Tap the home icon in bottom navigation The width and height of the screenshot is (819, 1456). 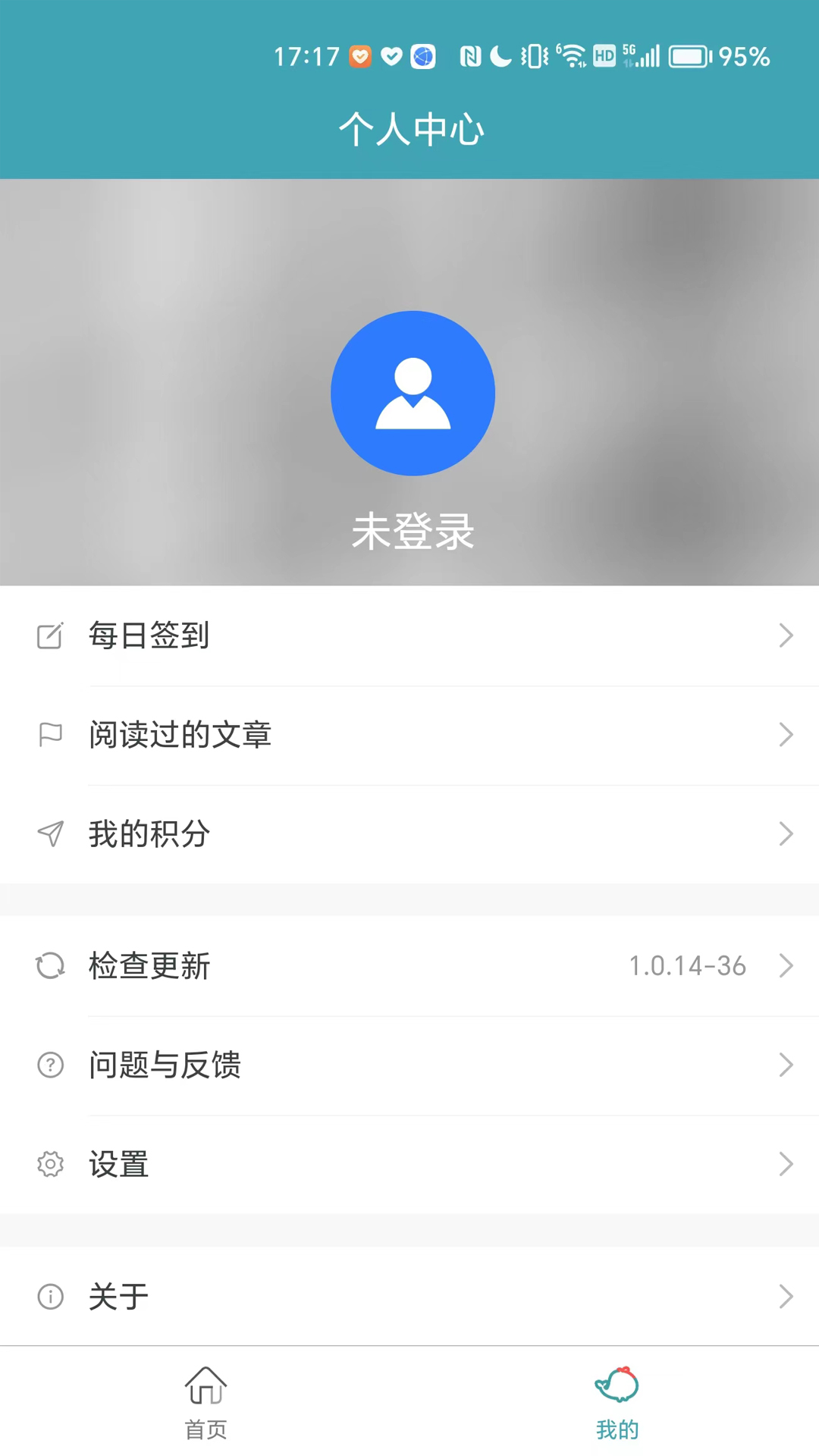point(205,1385)
